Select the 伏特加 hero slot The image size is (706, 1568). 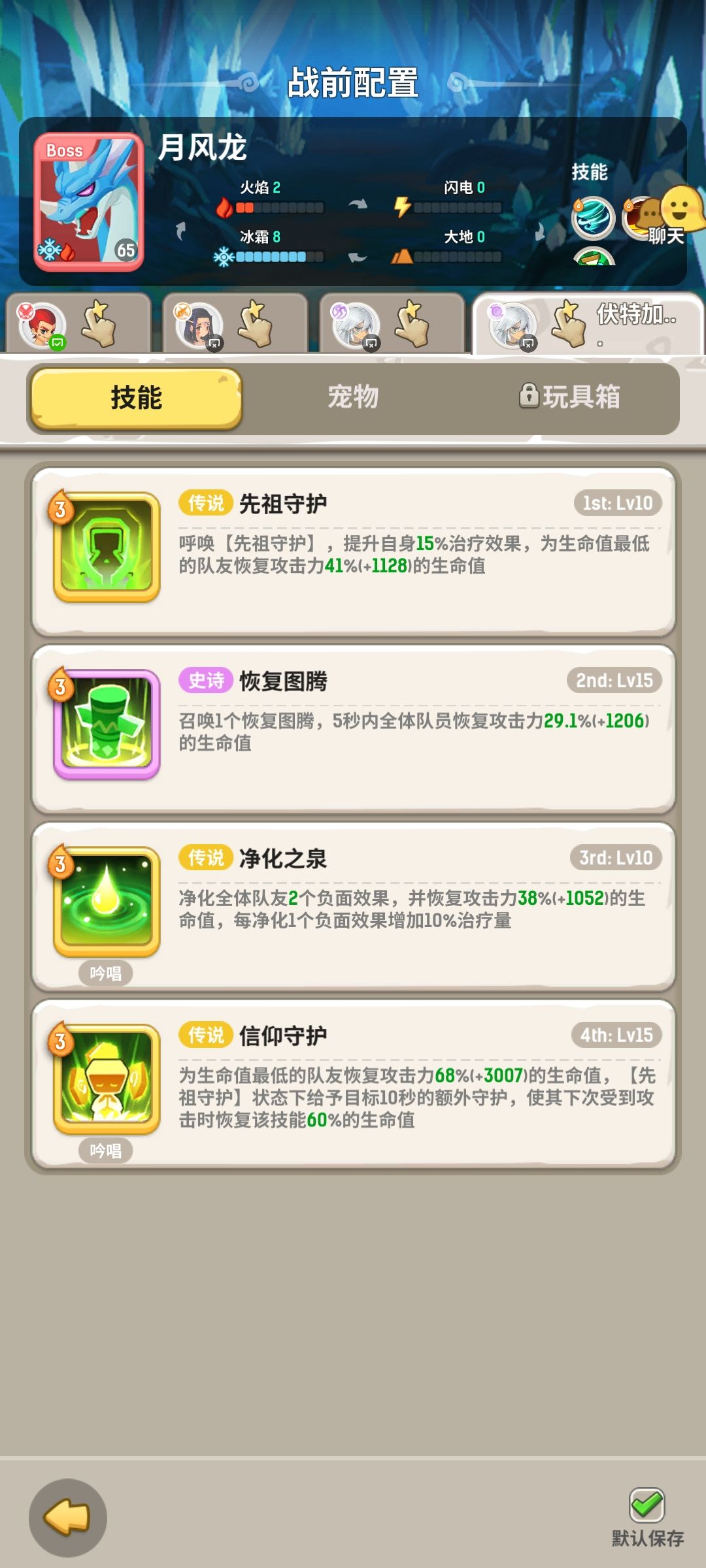click(x=588, y=323)
